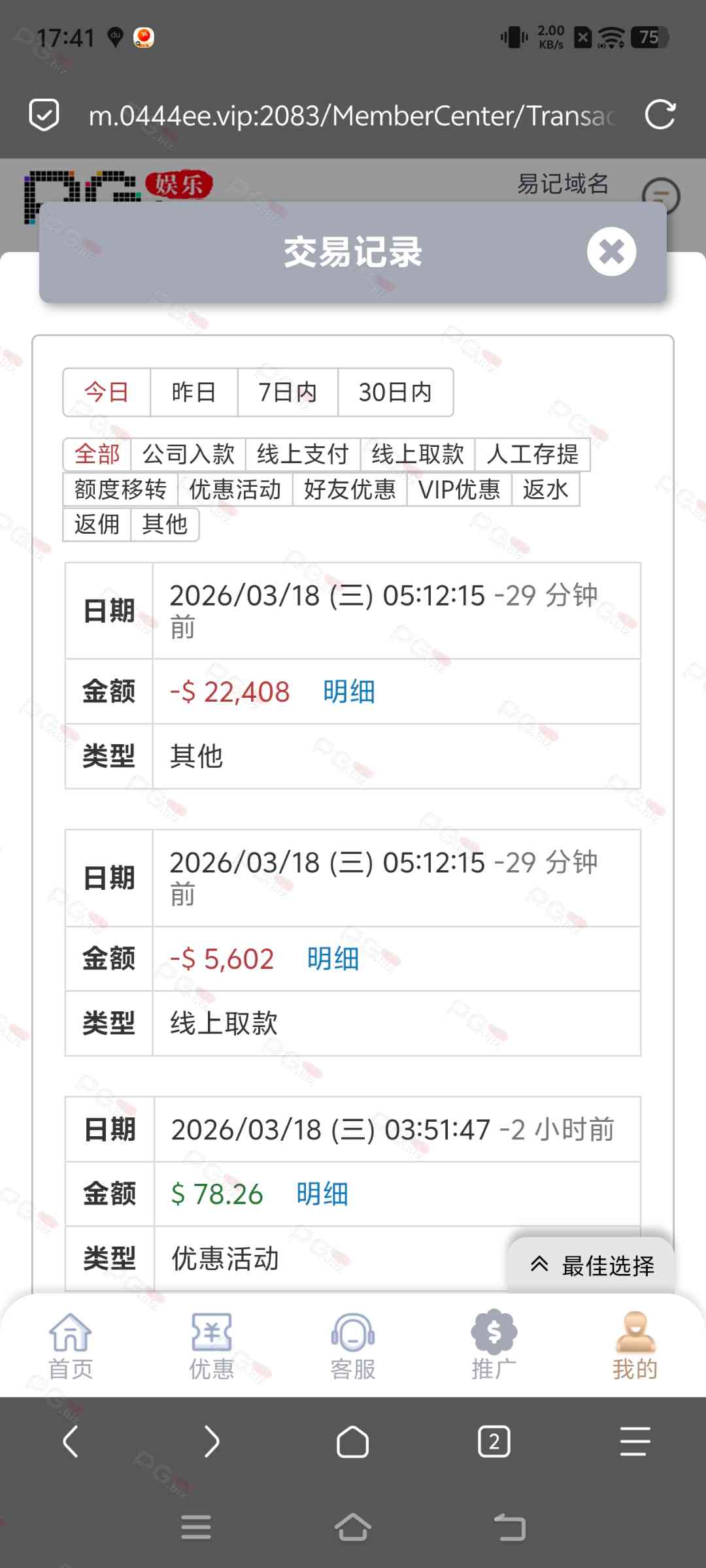Filter by 优惠活动 transactions
This screenshot has width=706, height=1568.
(235, 489)
